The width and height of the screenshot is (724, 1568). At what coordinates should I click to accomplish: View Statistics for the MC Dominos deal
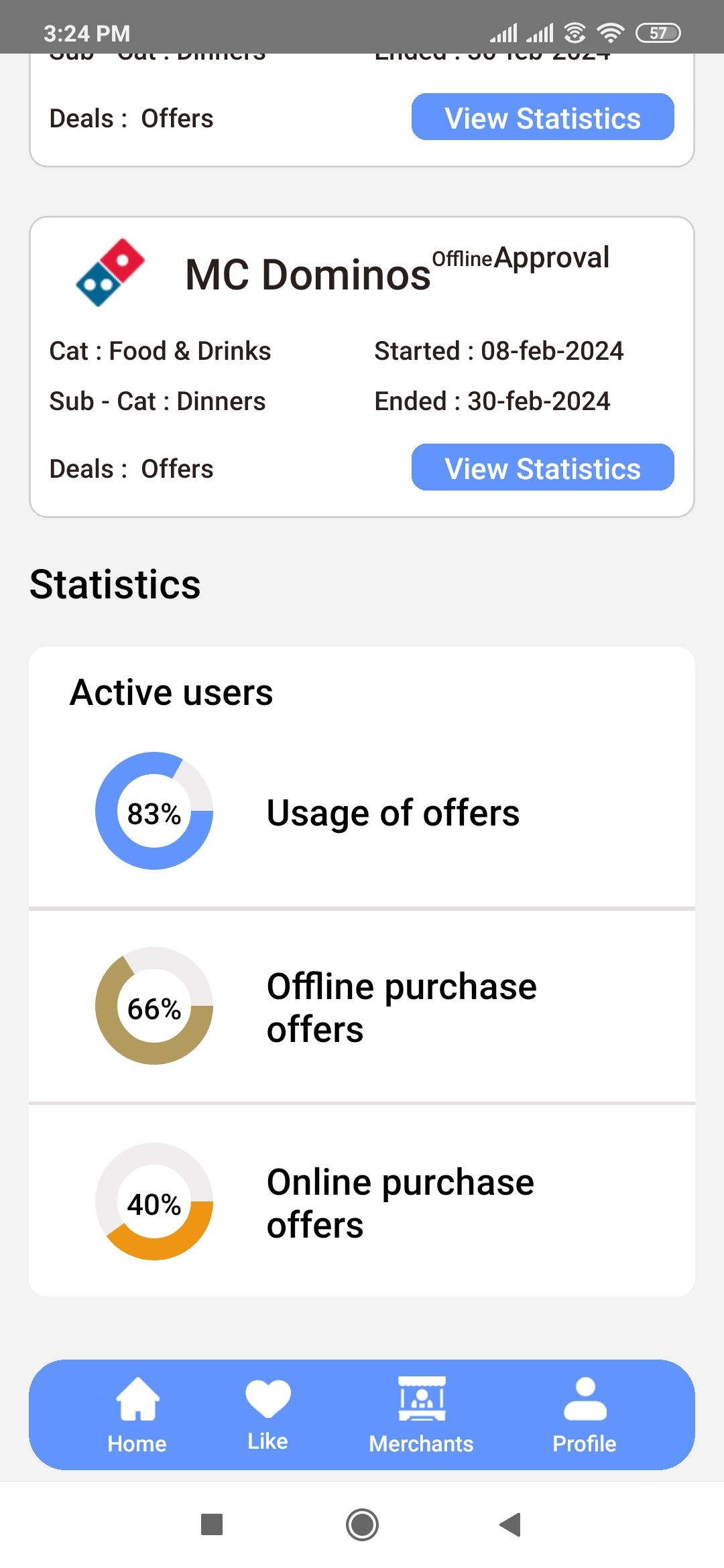(x=542, y=467)
